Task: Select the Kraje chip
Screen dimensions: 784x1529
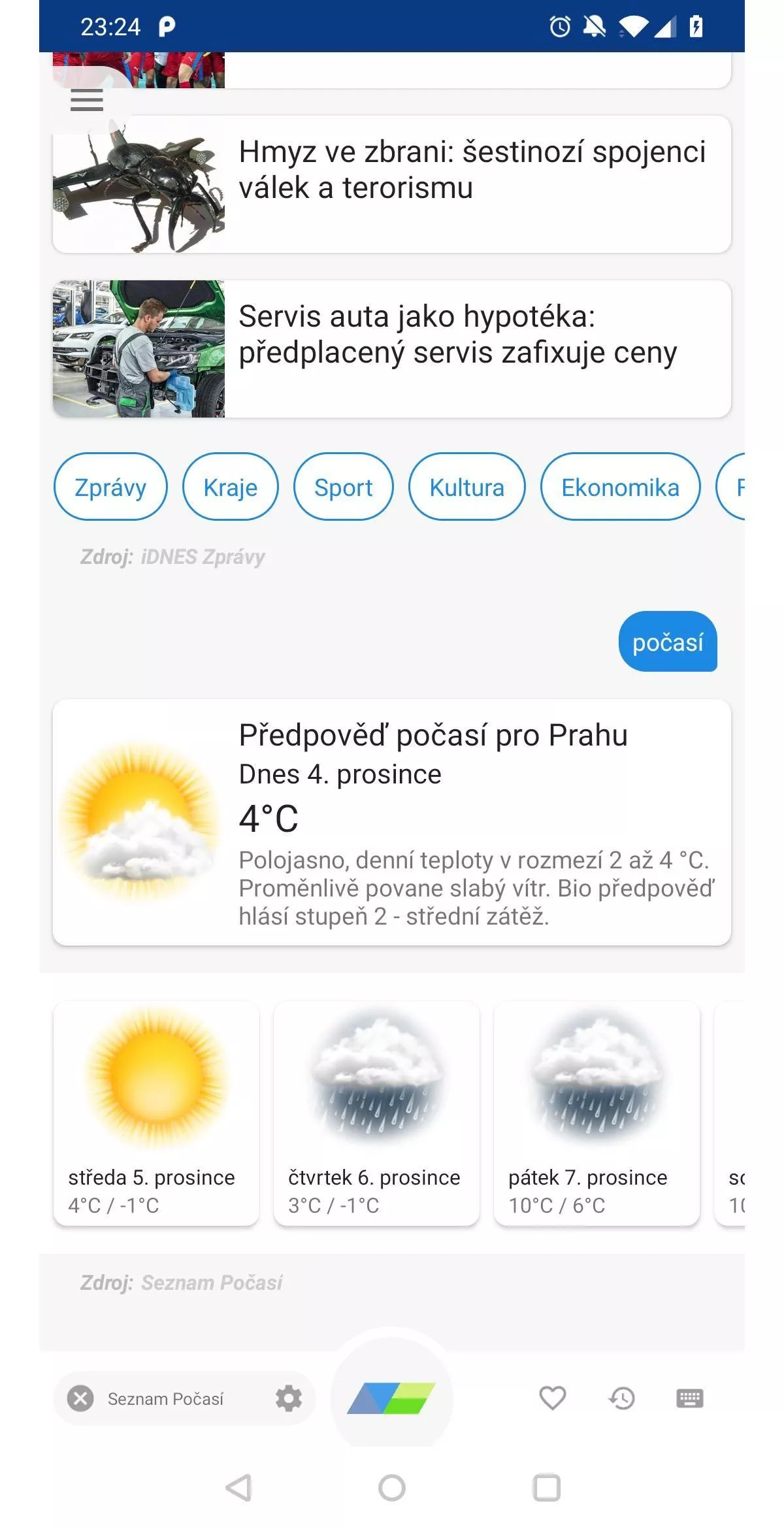Action: [231, 487]
